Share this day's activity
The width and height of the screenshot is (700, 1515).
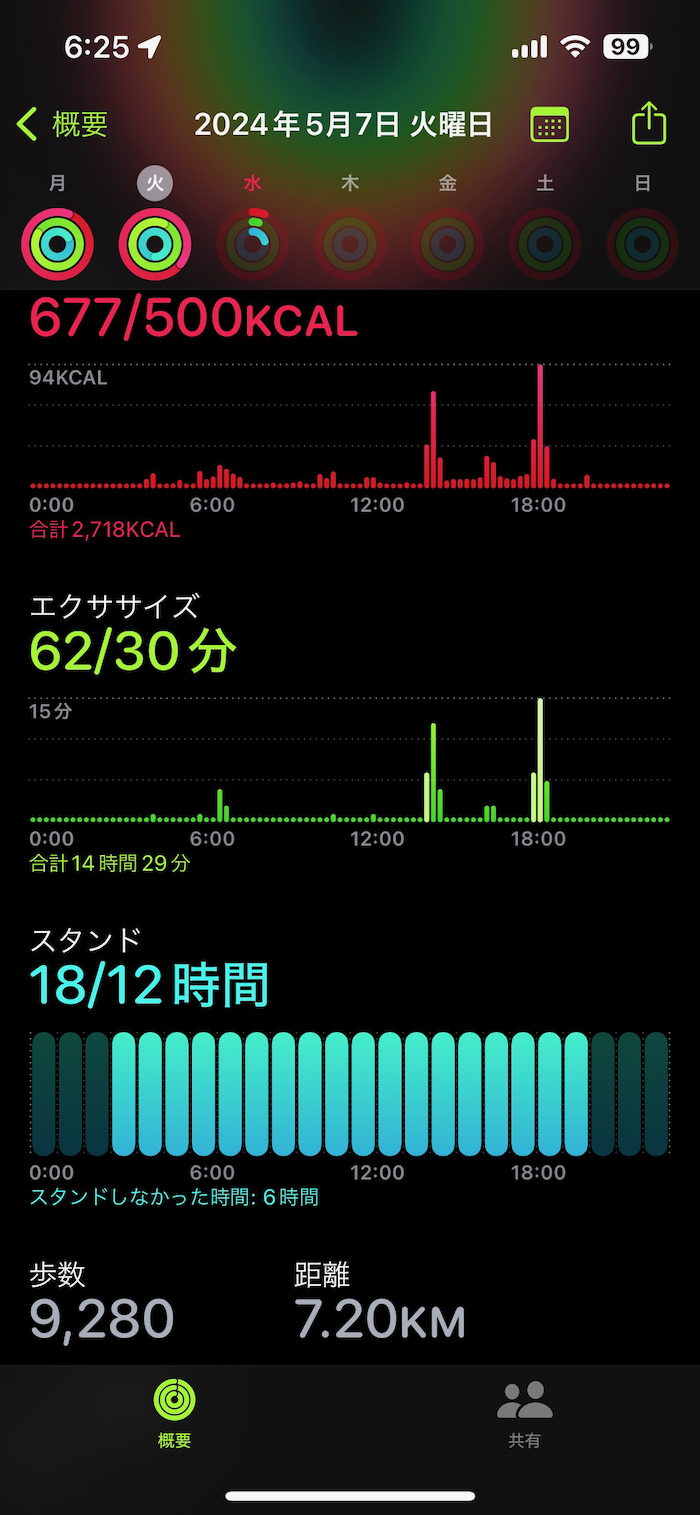pos(649,124)
